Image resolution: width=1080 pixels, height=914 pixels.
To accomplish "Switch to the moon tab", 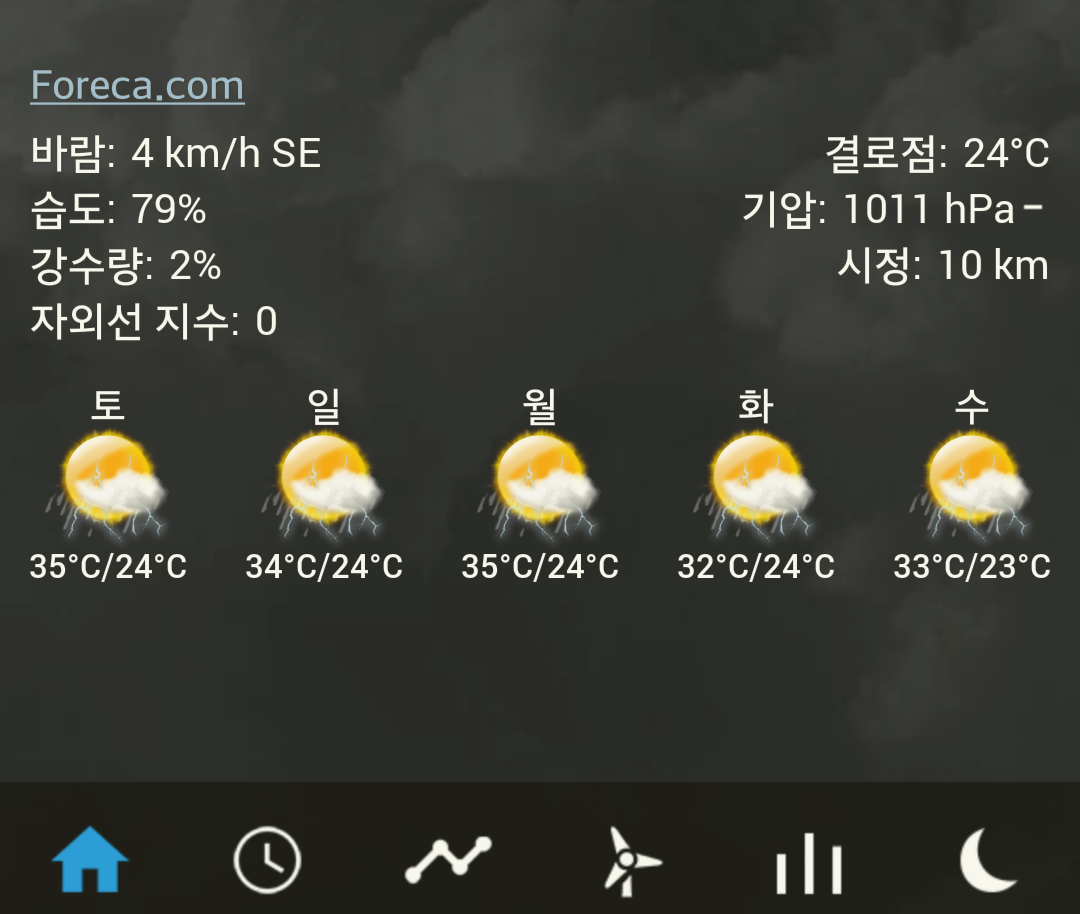I will point(988,859).
